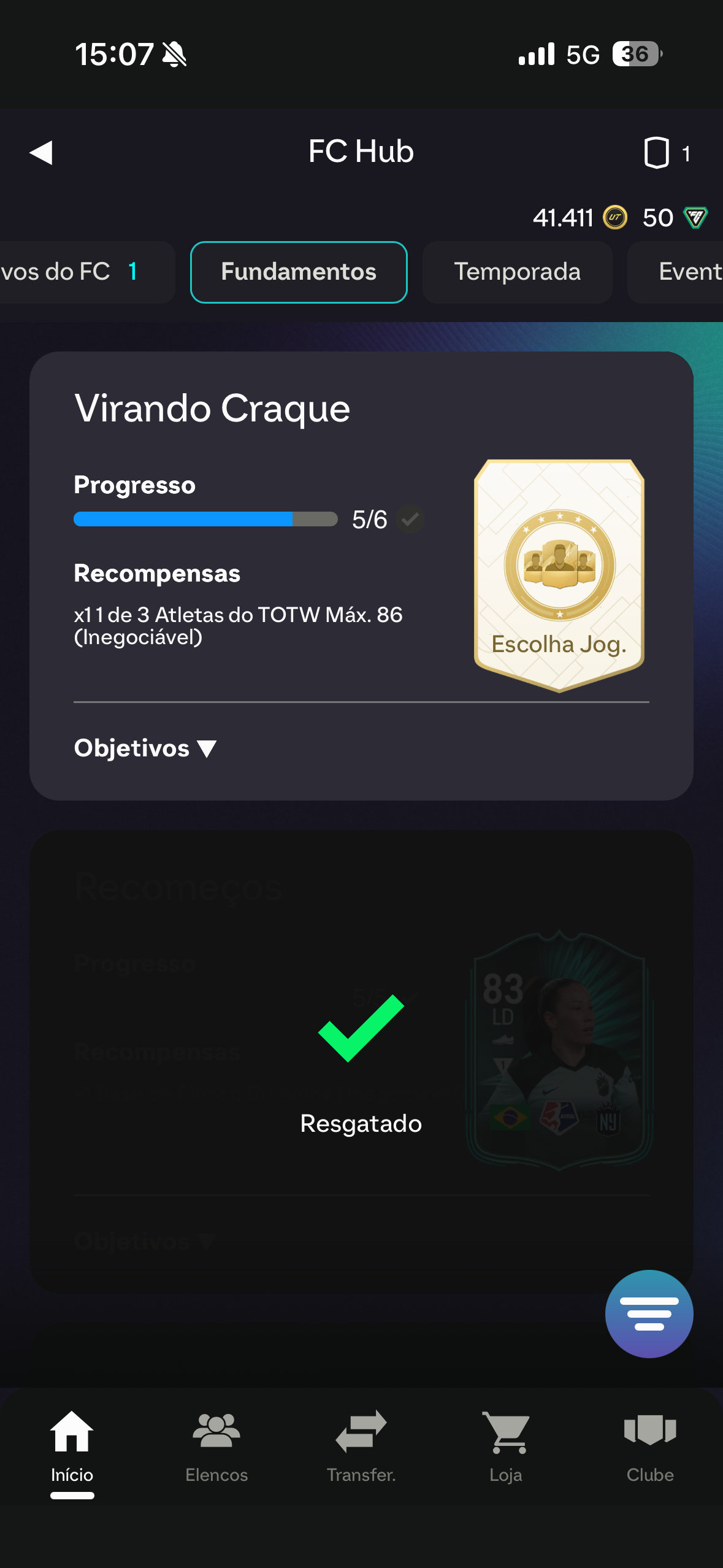Open the Loja store tab
Image resolution: width=723 pixels, height=1568 pixels.
click(x=505, y=1445)
